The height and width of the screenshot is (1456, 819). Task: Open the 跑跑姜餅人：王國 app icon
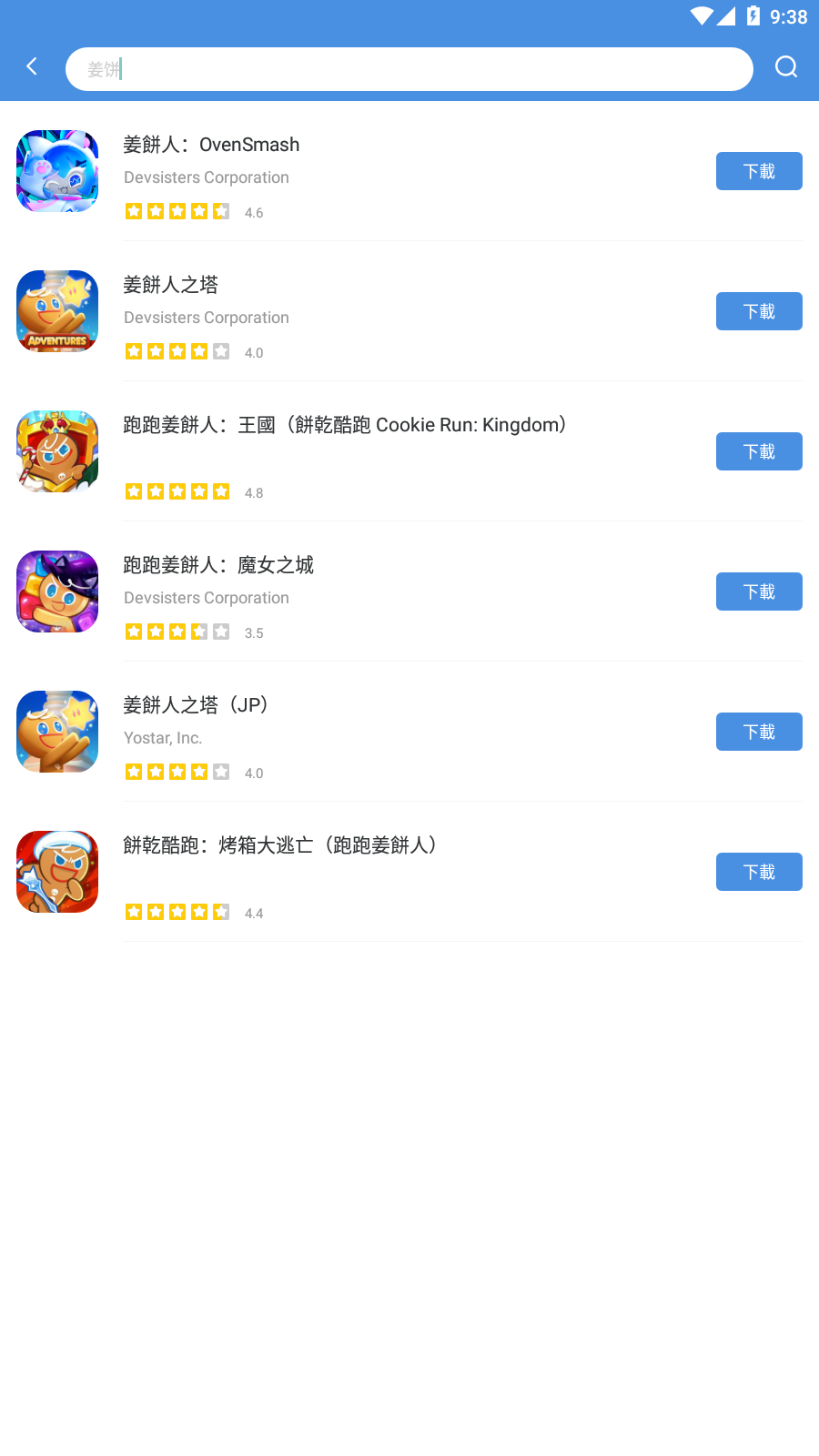pos(56,451)
